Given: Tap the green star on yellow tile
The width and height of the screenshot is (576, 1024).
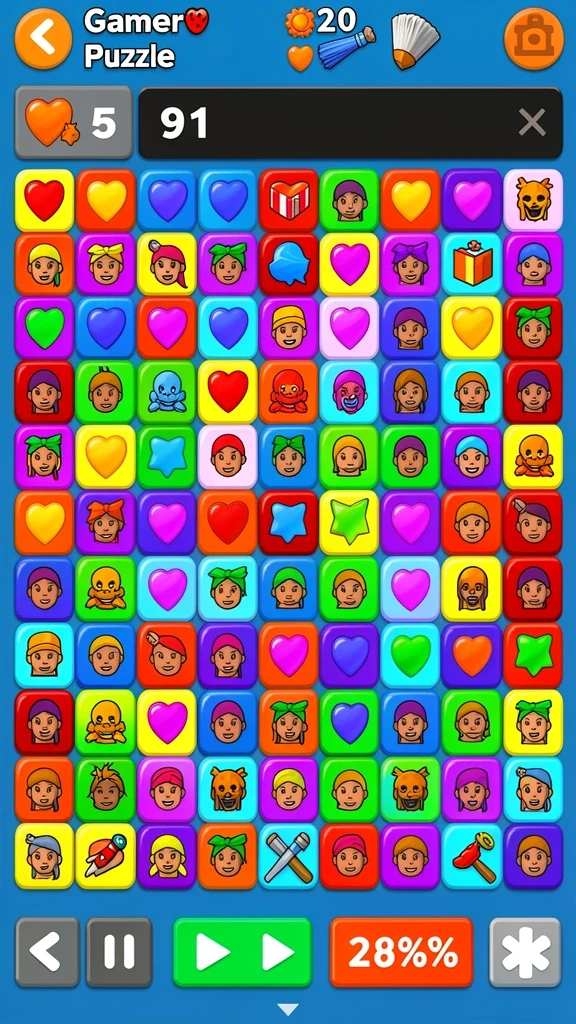Looking at the screenshot, I should click(349, 522).
